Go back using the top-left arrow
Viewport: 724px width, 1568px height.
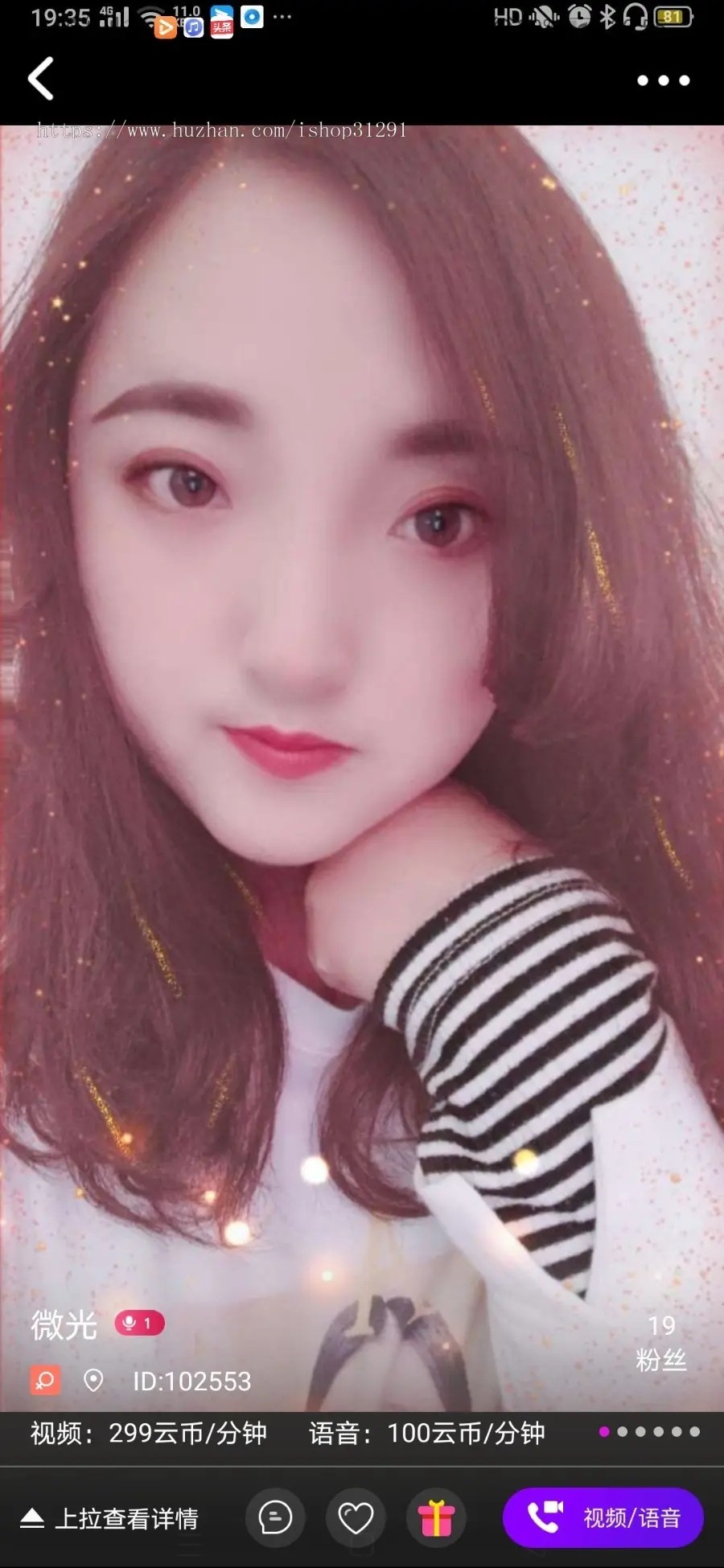40,79
